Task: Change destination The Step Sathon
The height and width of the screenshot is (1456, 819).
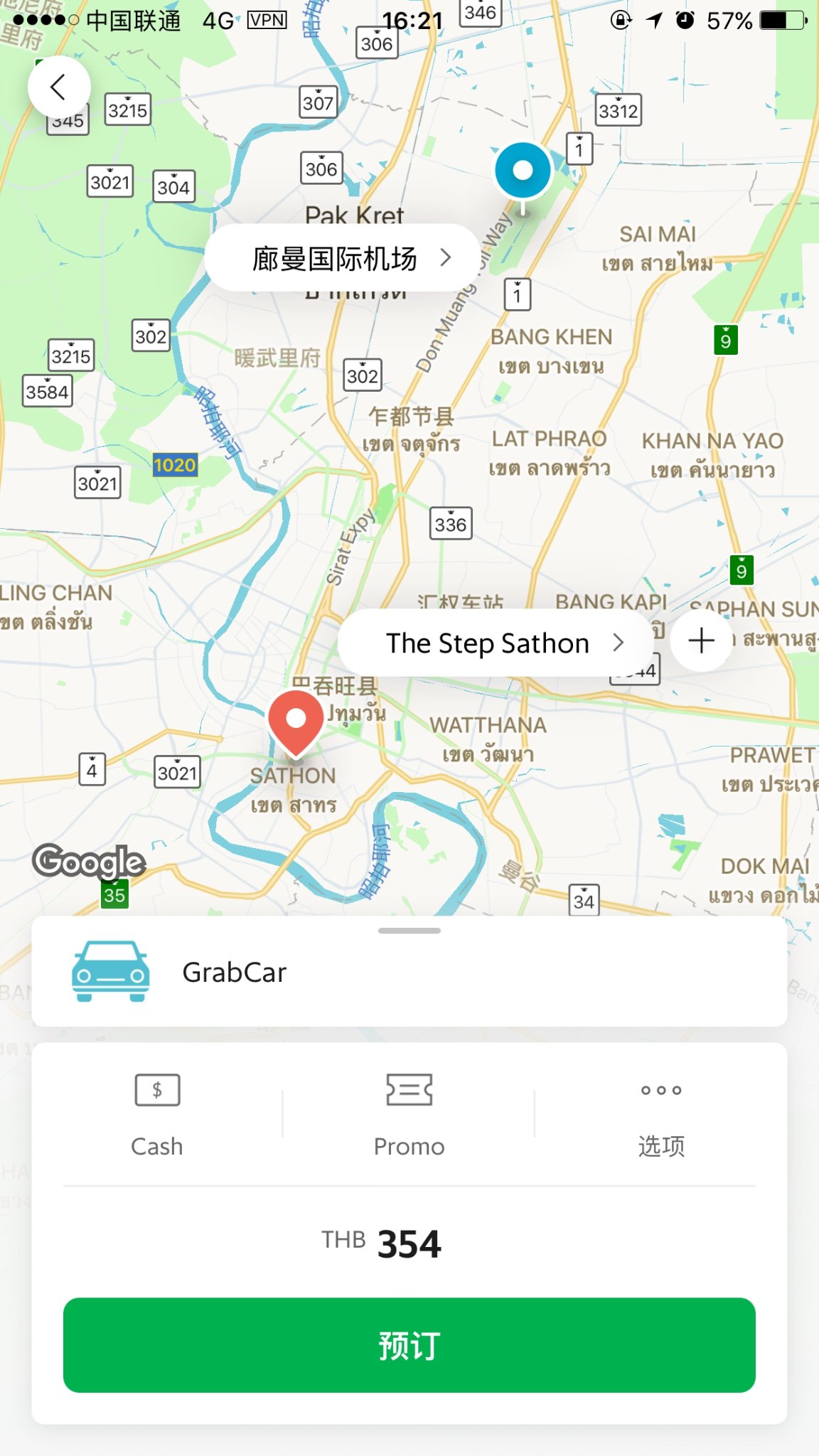Action: pyautogui.click(x=496, y=643)
